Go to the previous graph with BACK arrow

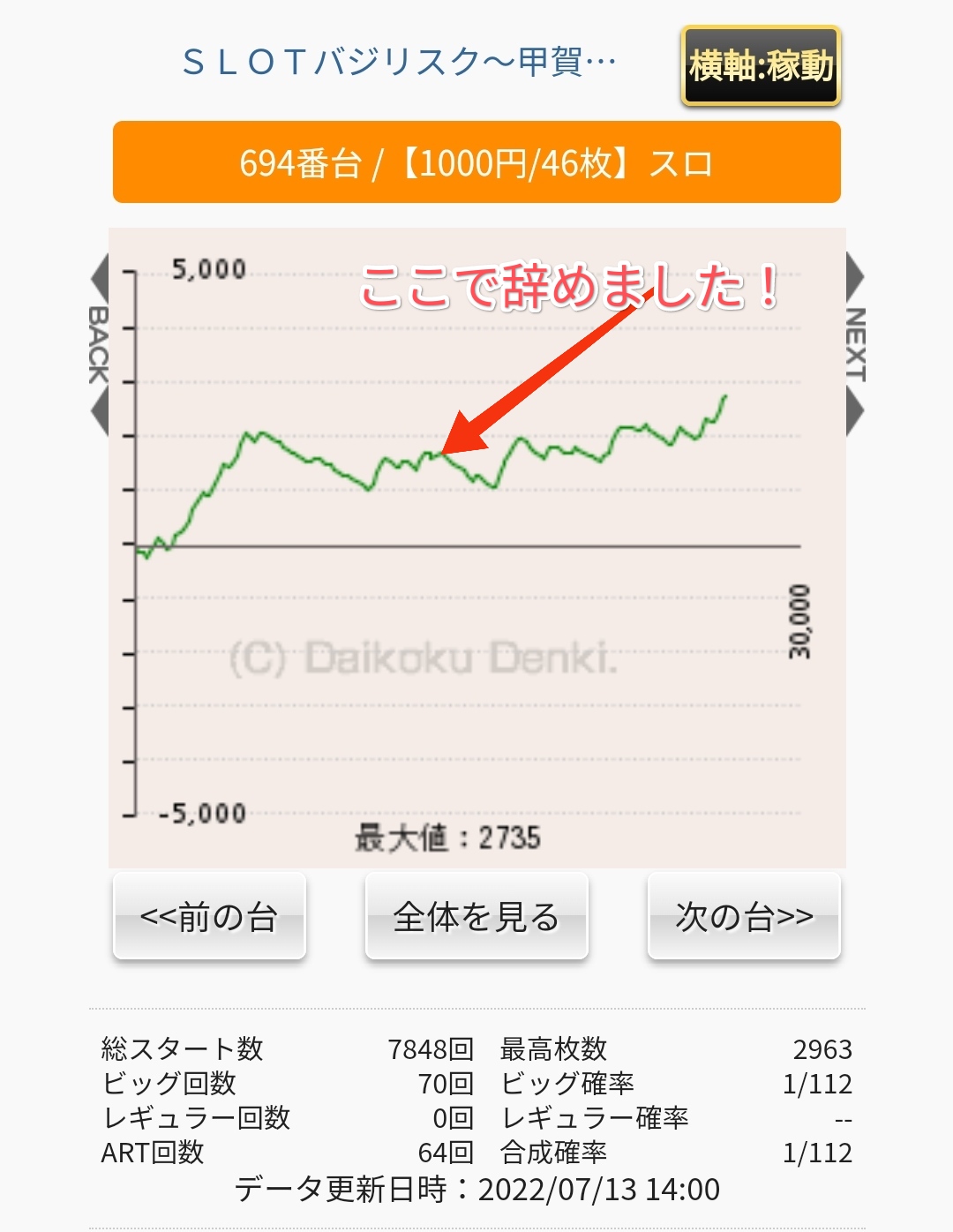tap(99, 344)
